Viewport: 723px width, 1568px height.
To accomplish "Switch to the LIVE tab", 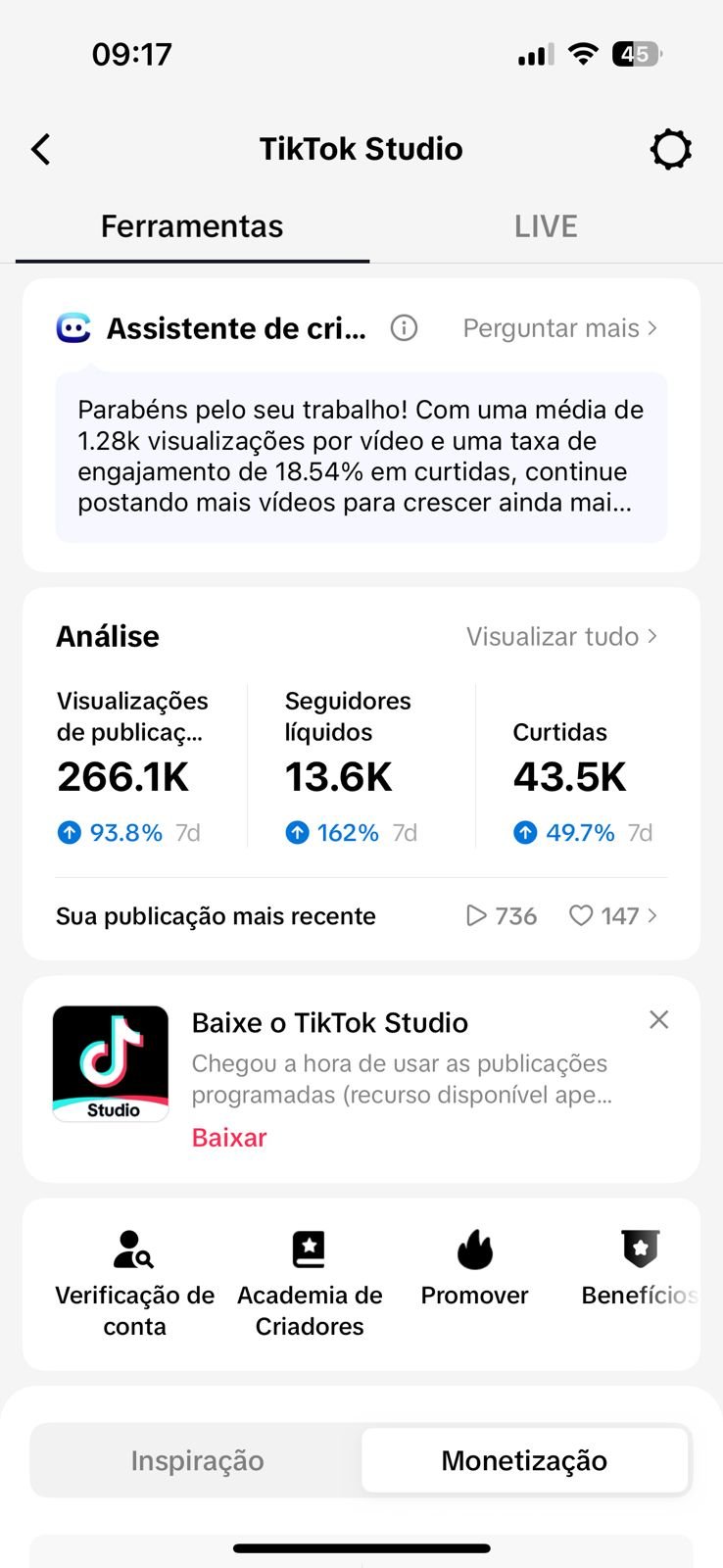I will (546, 226).
